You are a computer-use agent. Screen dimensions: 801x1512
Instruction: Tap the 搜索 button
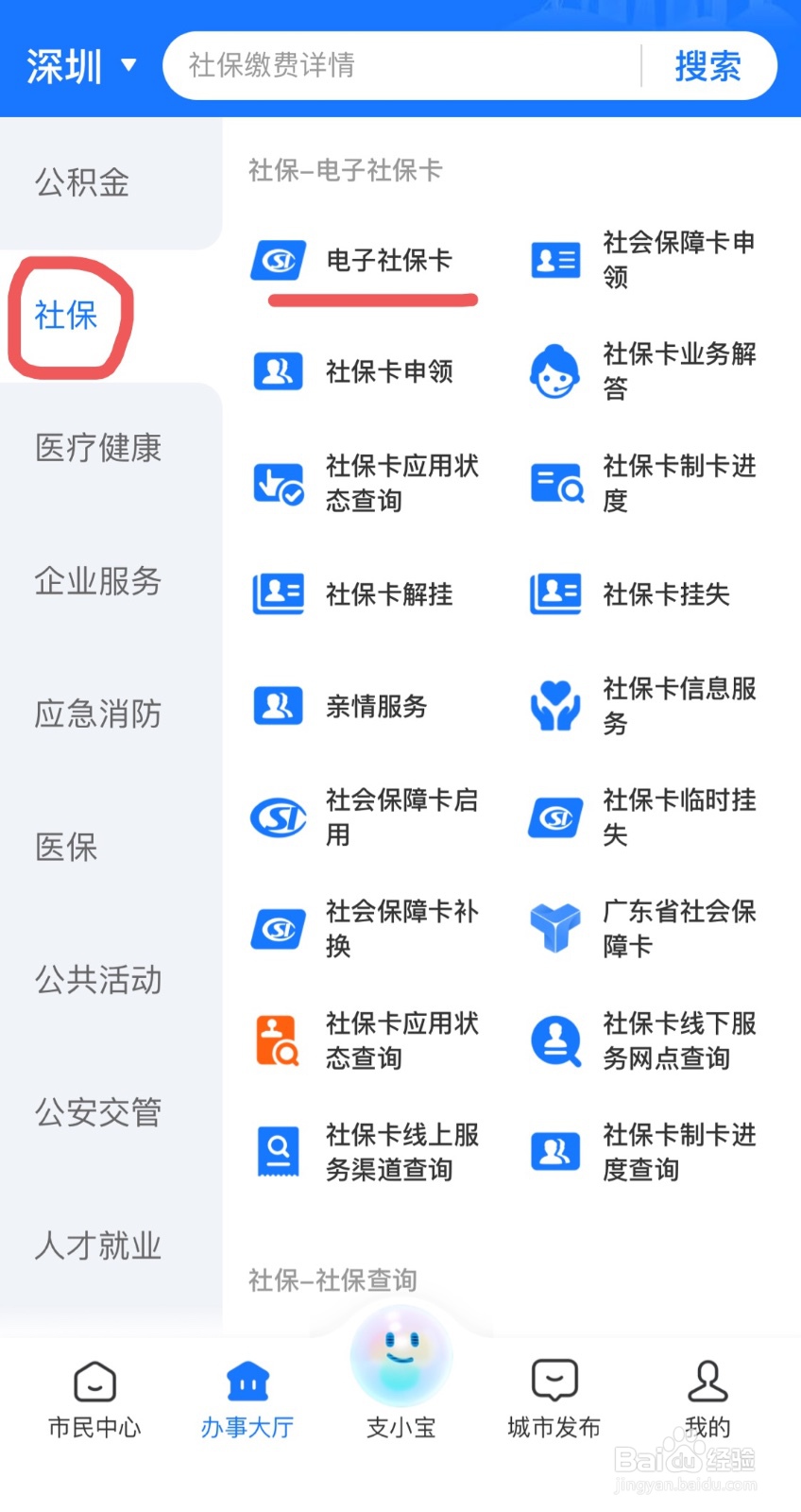(x=707, y=65)
